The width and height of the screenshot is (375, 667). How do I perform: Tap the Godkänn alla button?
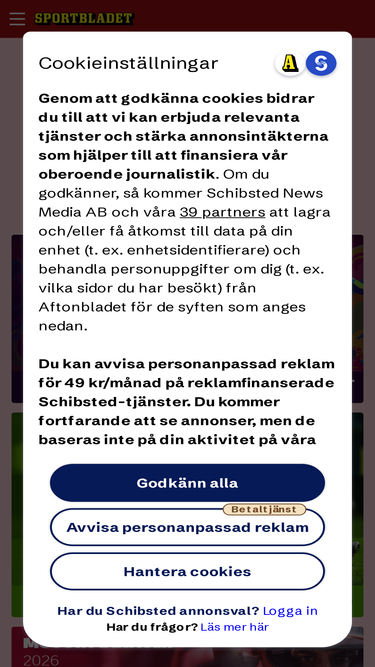click(x=187, y=483)
